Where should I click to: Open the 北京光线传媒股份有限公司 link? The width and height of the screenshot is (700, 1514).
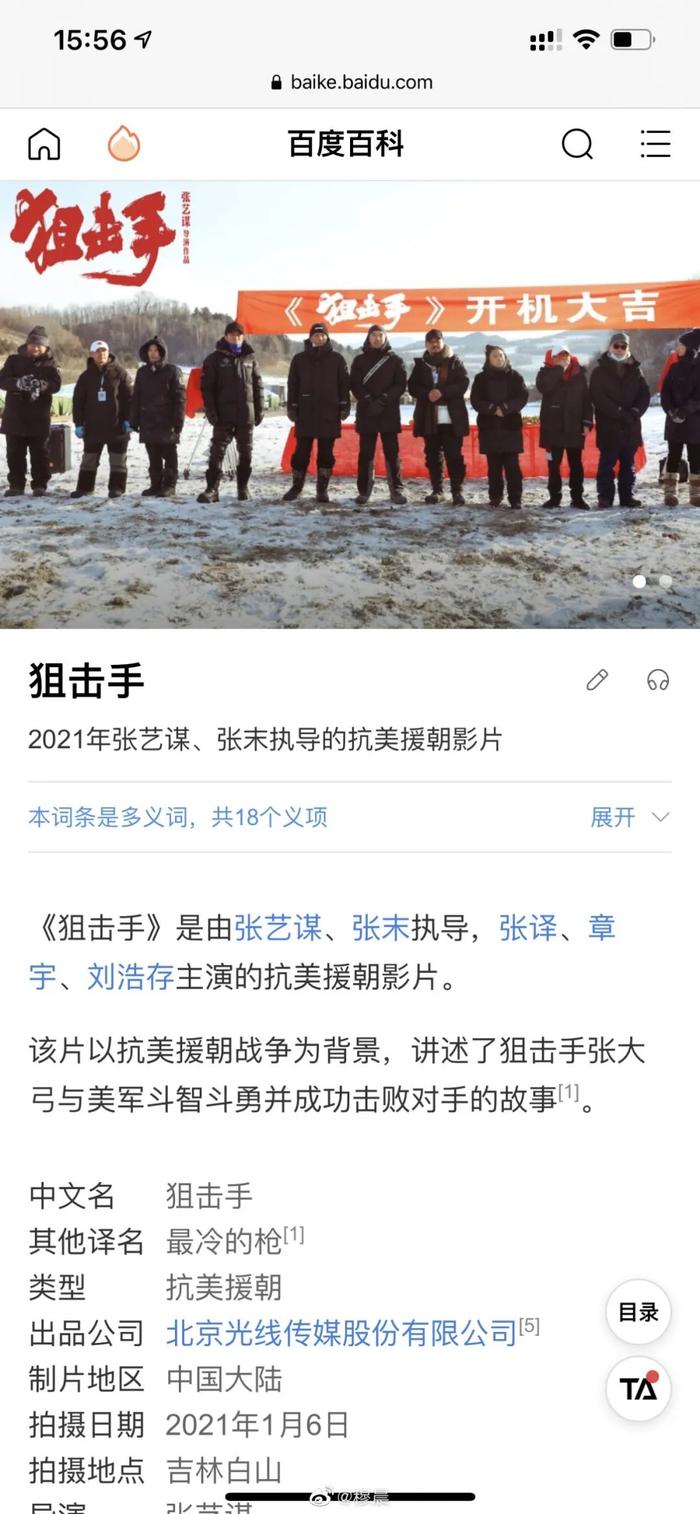pos(341,1332)
